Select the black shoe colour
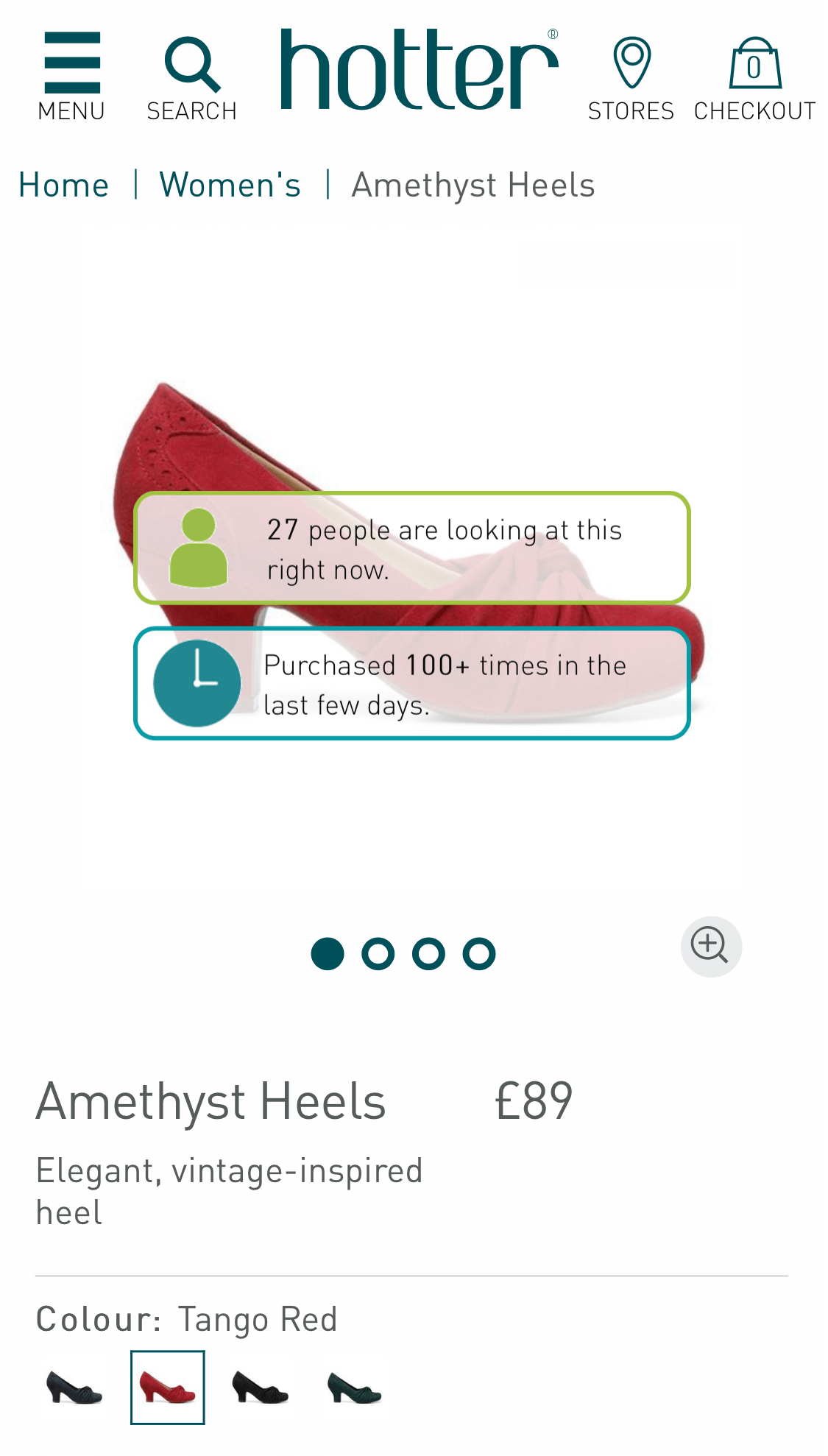This screenshot has height=1456, width=828. coord(261,1388)
